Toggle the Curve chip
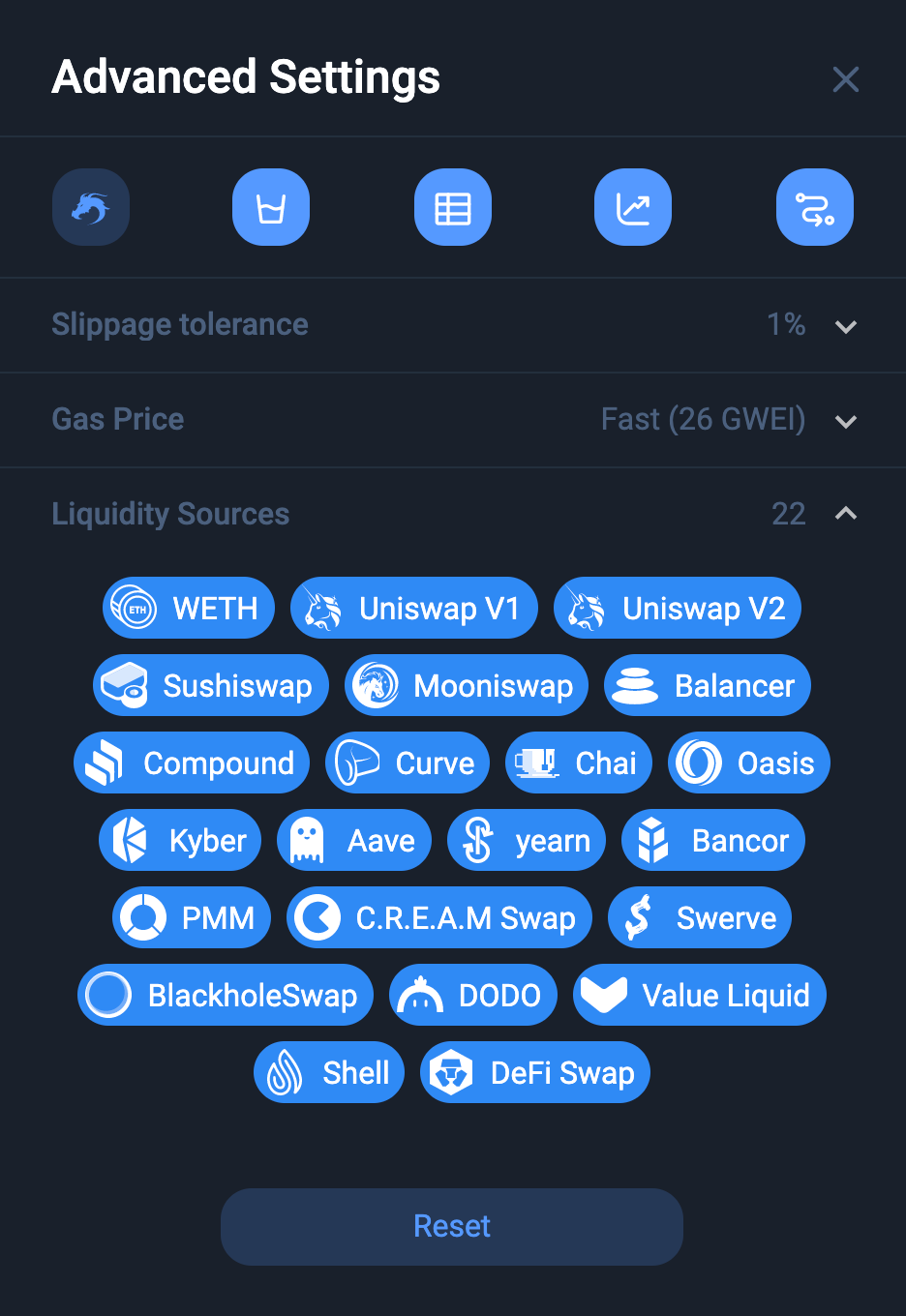 click(x=408, y=763)
